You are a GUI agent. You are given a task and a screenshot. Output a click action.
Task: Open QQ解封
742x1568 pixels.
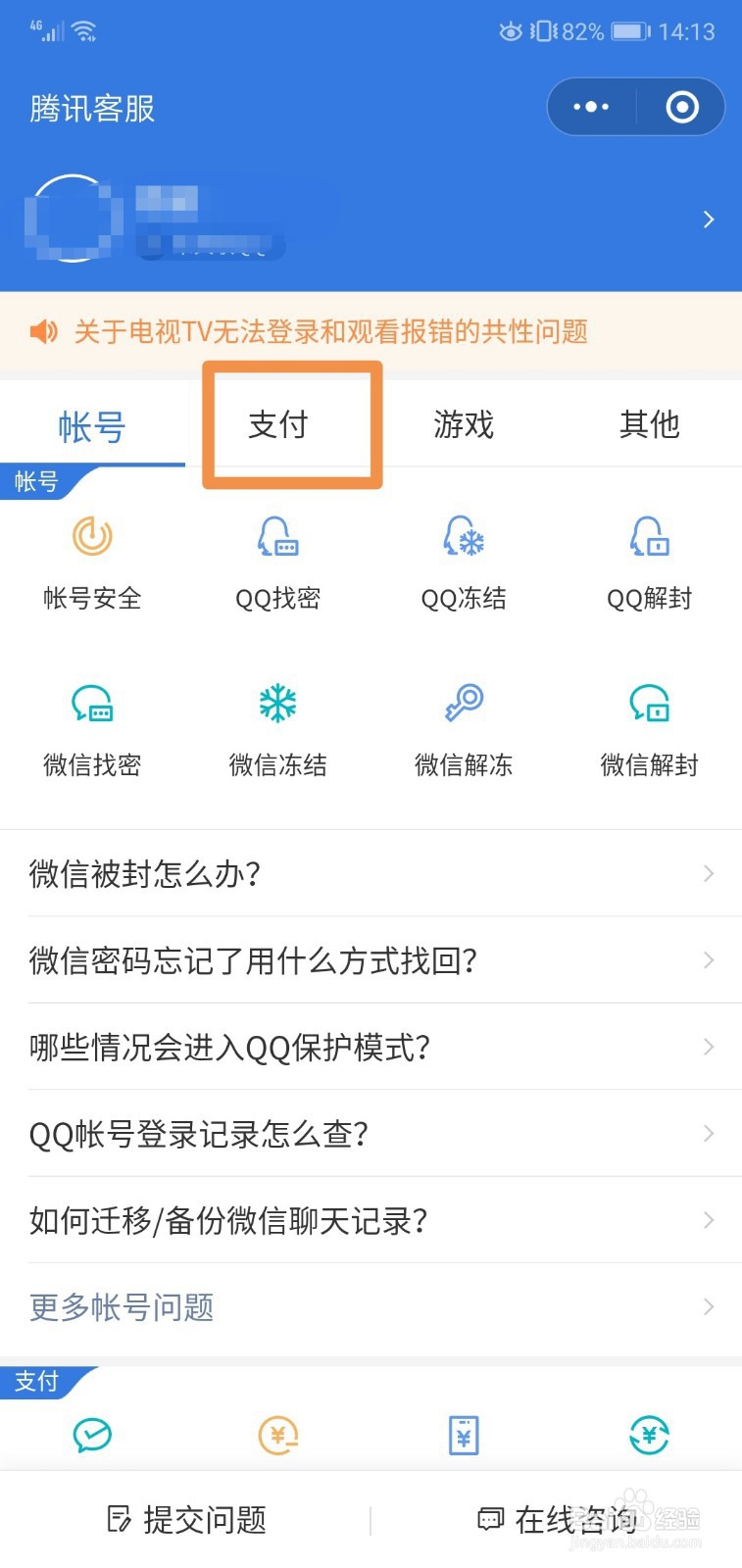649,563
